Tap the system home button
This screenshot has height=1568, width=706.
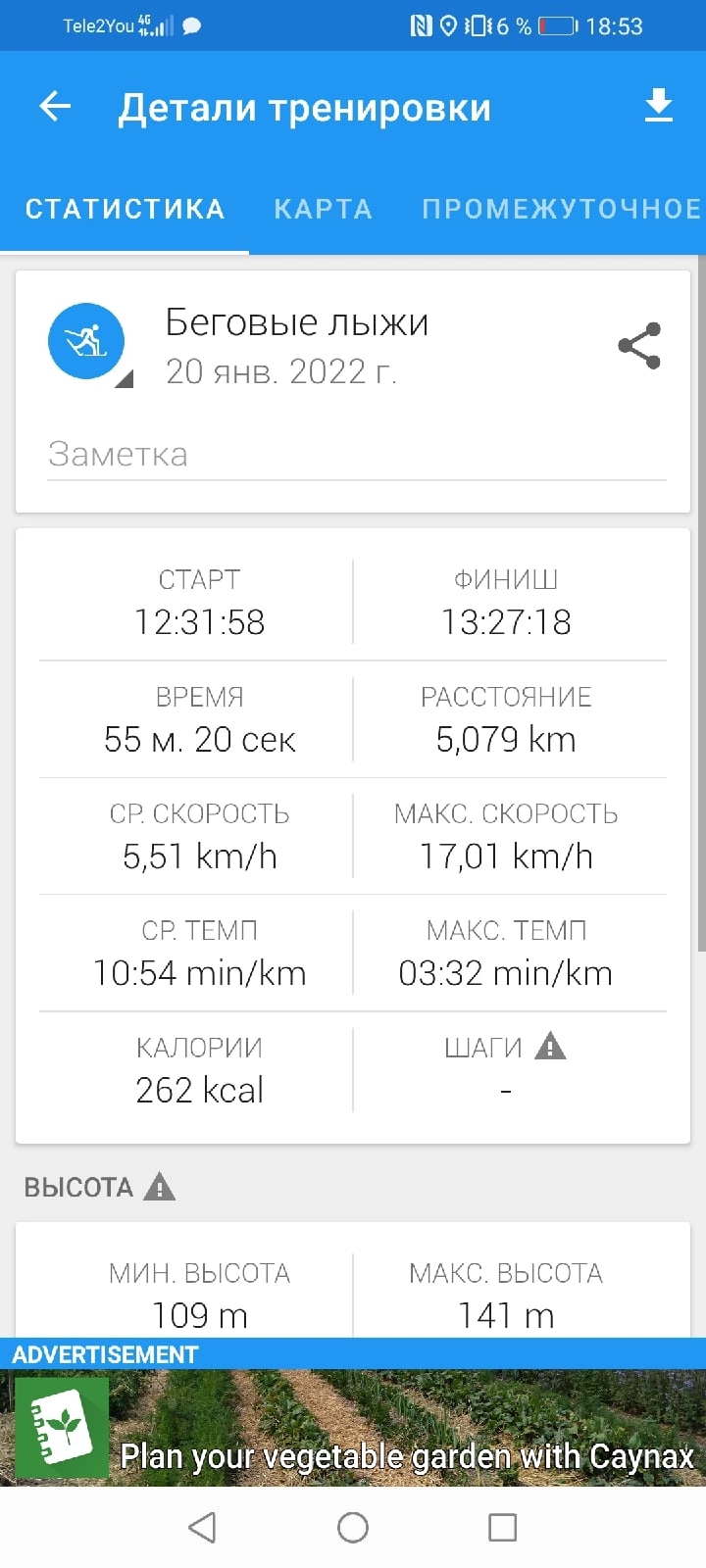[353, 1527]
